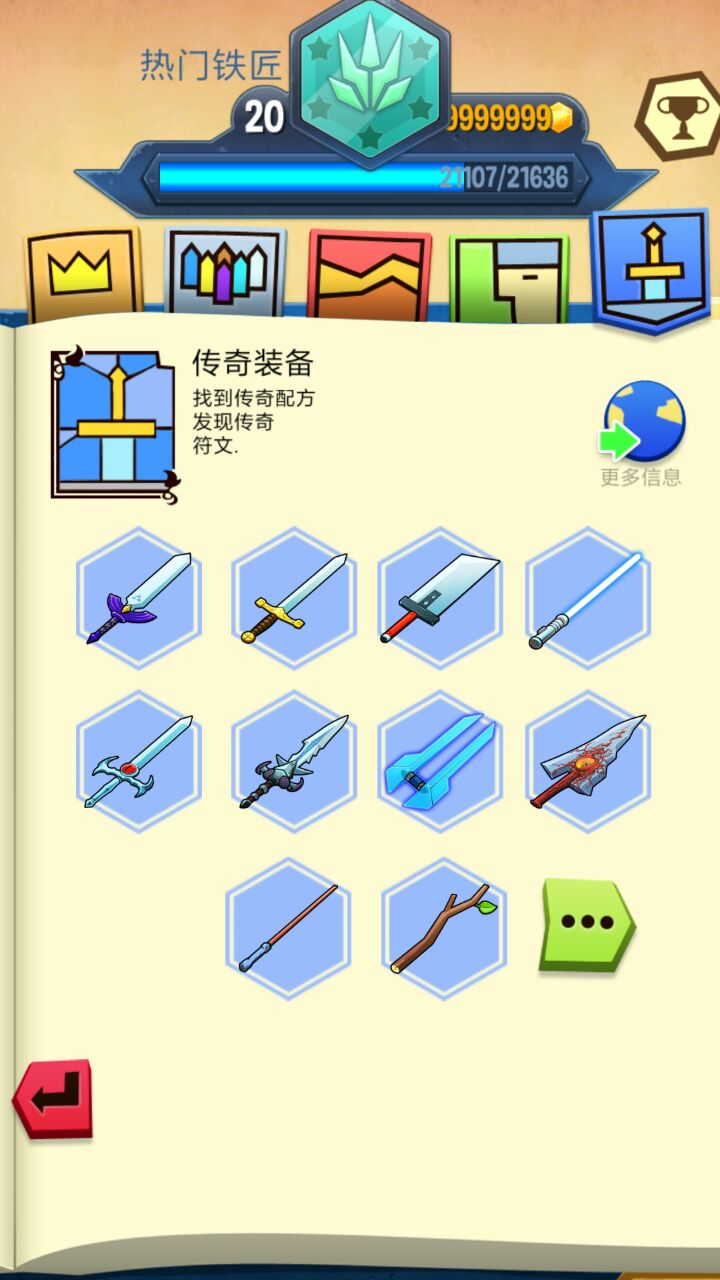Switch to the yellow crown tab
Screen dimensions: 720x1280
[x=83, y=274]
